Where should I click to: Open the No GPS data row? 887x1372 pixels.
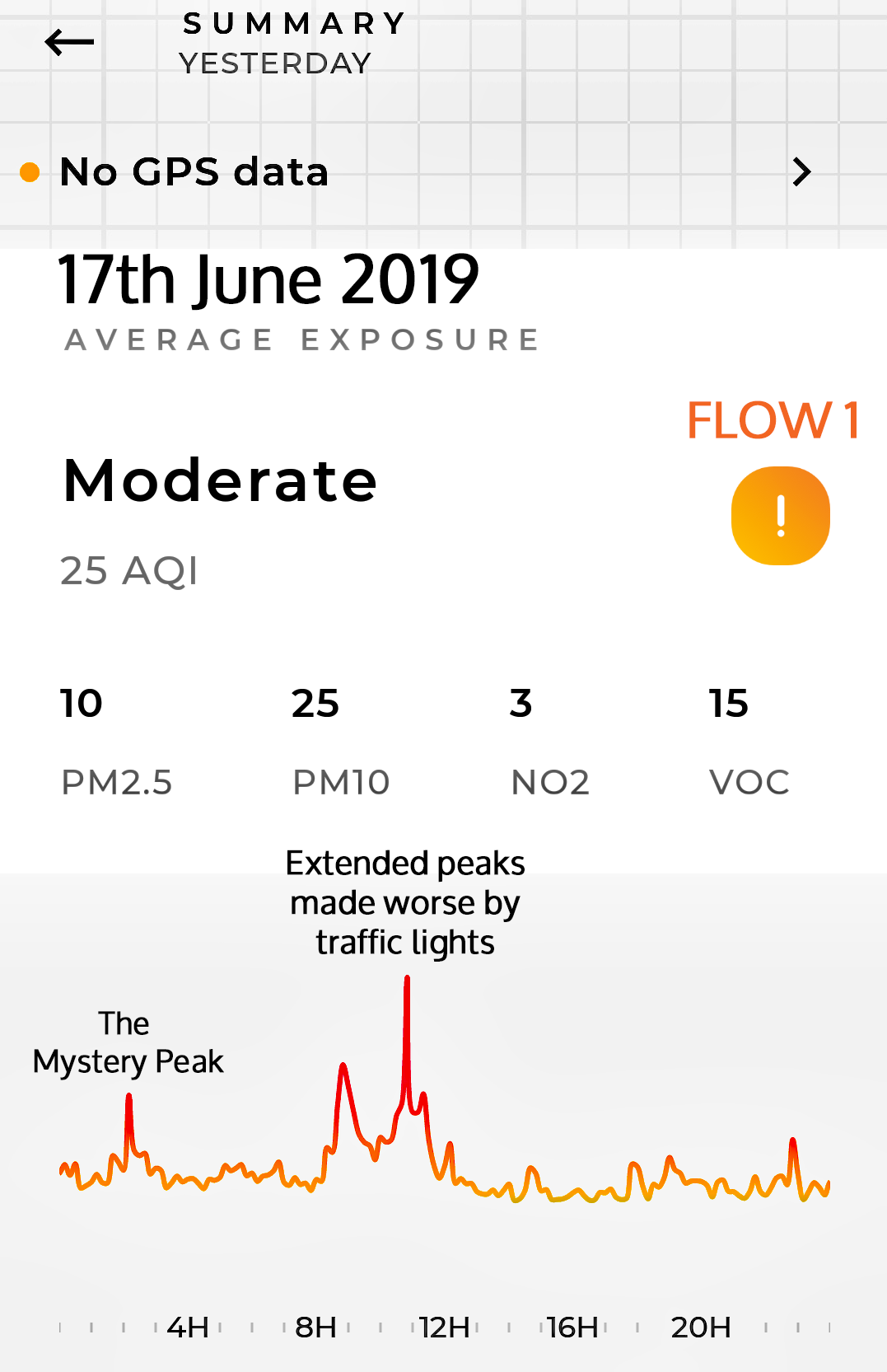click(x=412, y=172)
